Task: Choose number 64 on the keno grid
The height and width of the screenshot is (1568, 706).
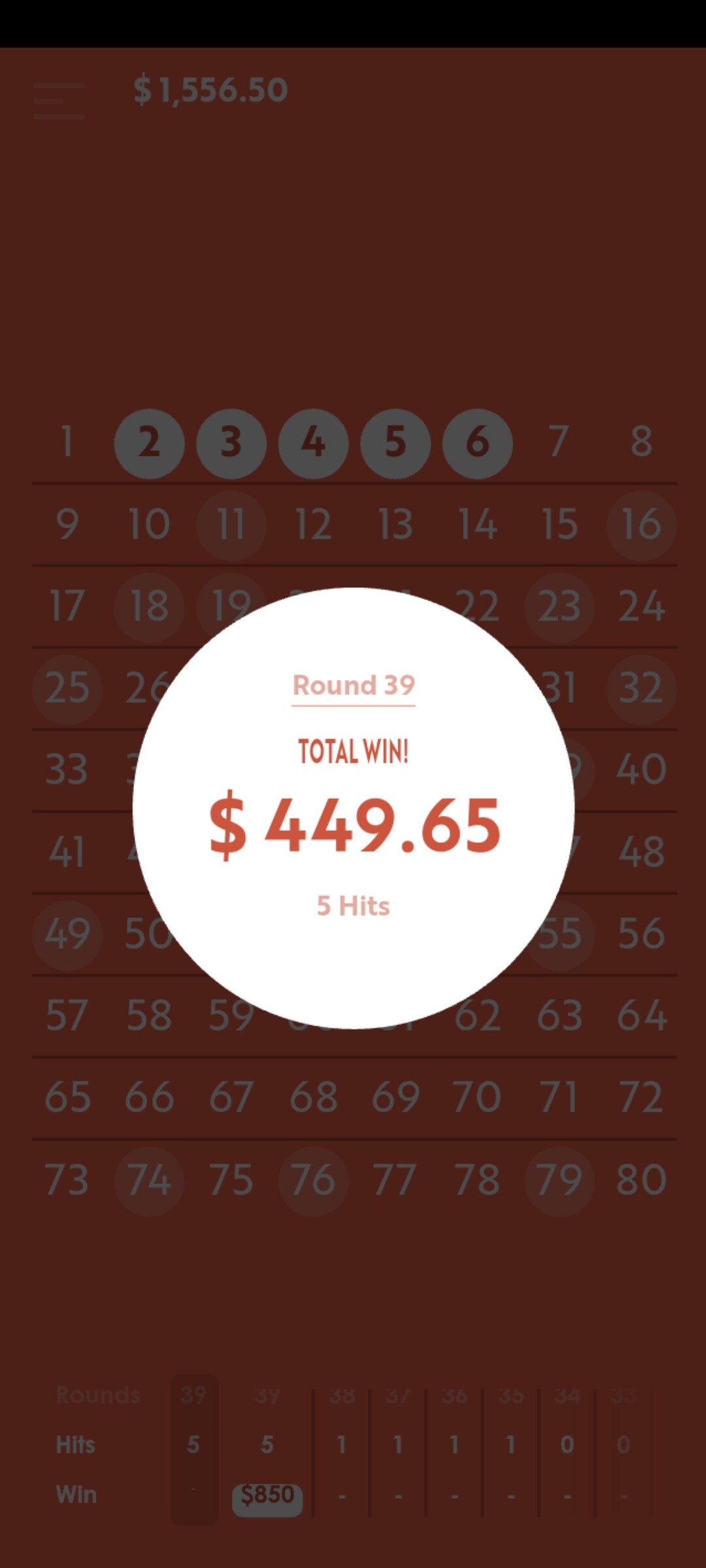Action: [x=641, y=1016]
